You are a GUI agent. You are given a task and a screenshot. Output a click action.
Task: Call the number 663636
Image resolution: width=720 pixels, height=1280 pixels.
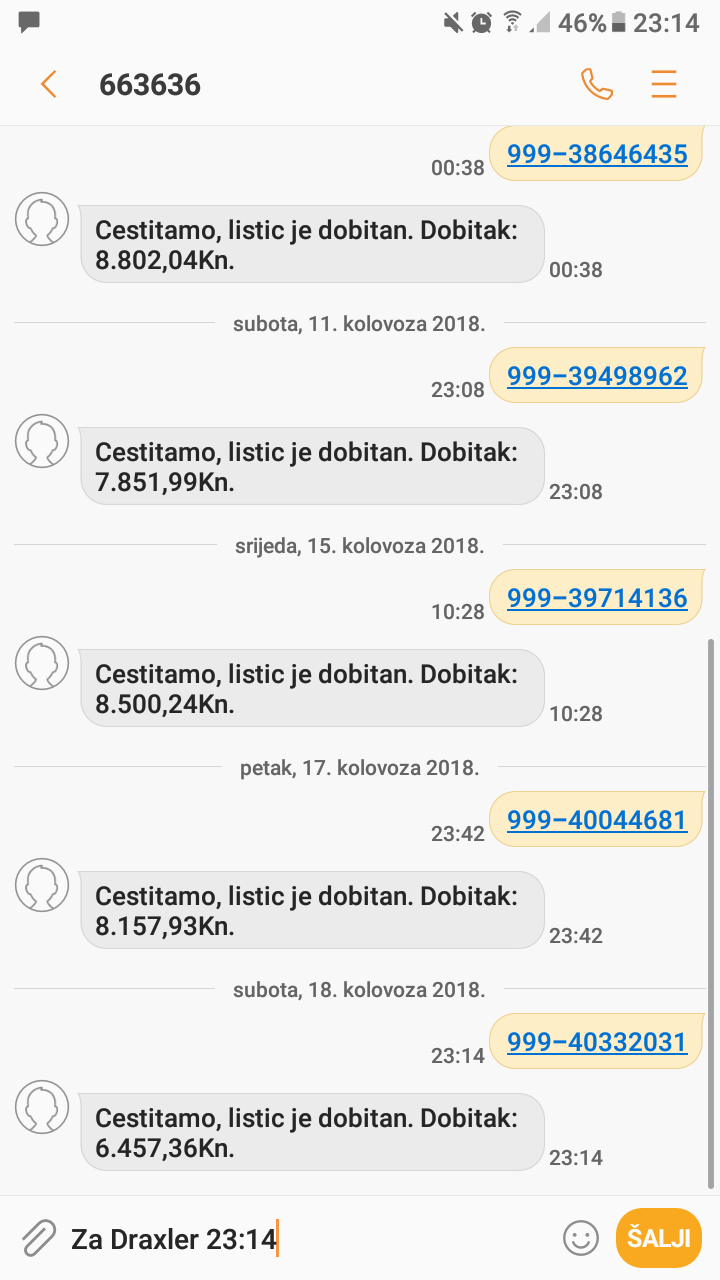click(597, 85)
